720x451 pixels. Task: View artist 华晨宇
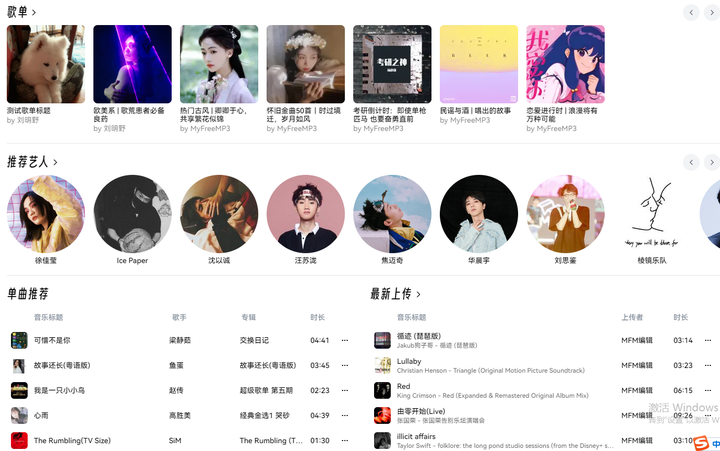pyautogui.click(x=479, y=214)
